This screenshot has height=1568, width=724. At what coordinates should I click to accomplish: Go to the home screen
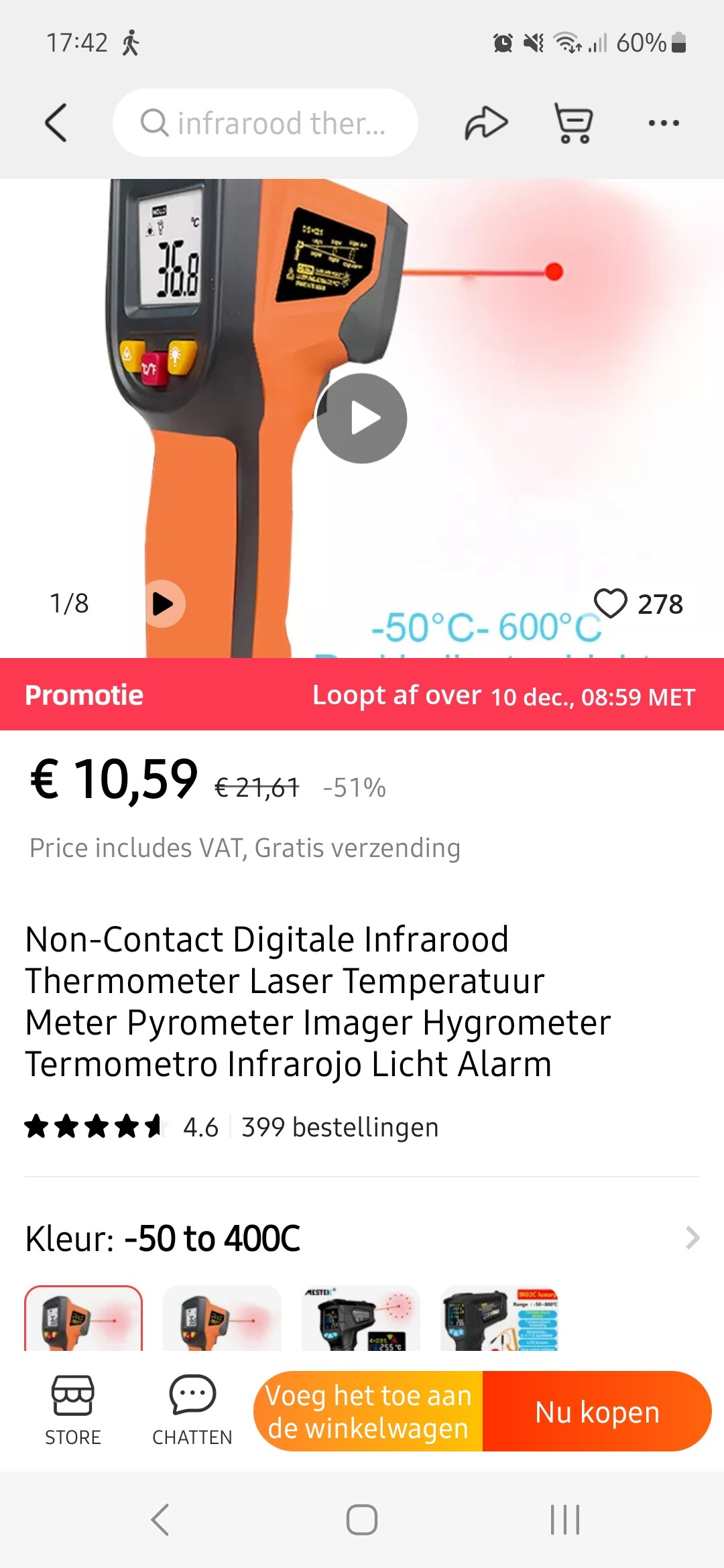[362, 1519]
